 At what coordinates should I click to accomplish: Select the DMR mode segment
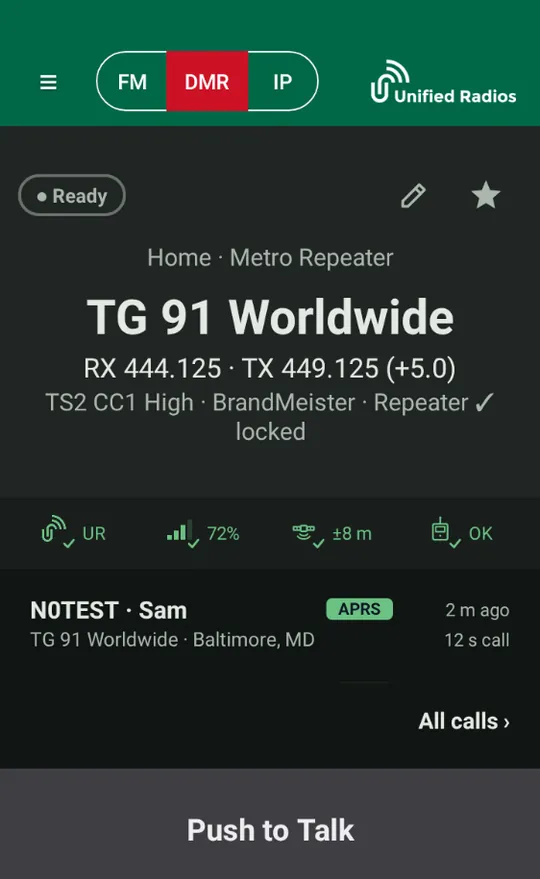point(207,82)
